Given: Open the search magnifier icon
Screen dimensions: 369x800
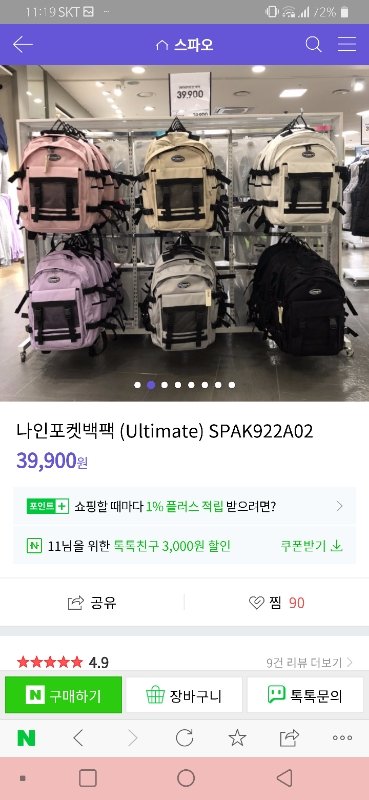Looking at the screenshot, I should pos(313,44).
